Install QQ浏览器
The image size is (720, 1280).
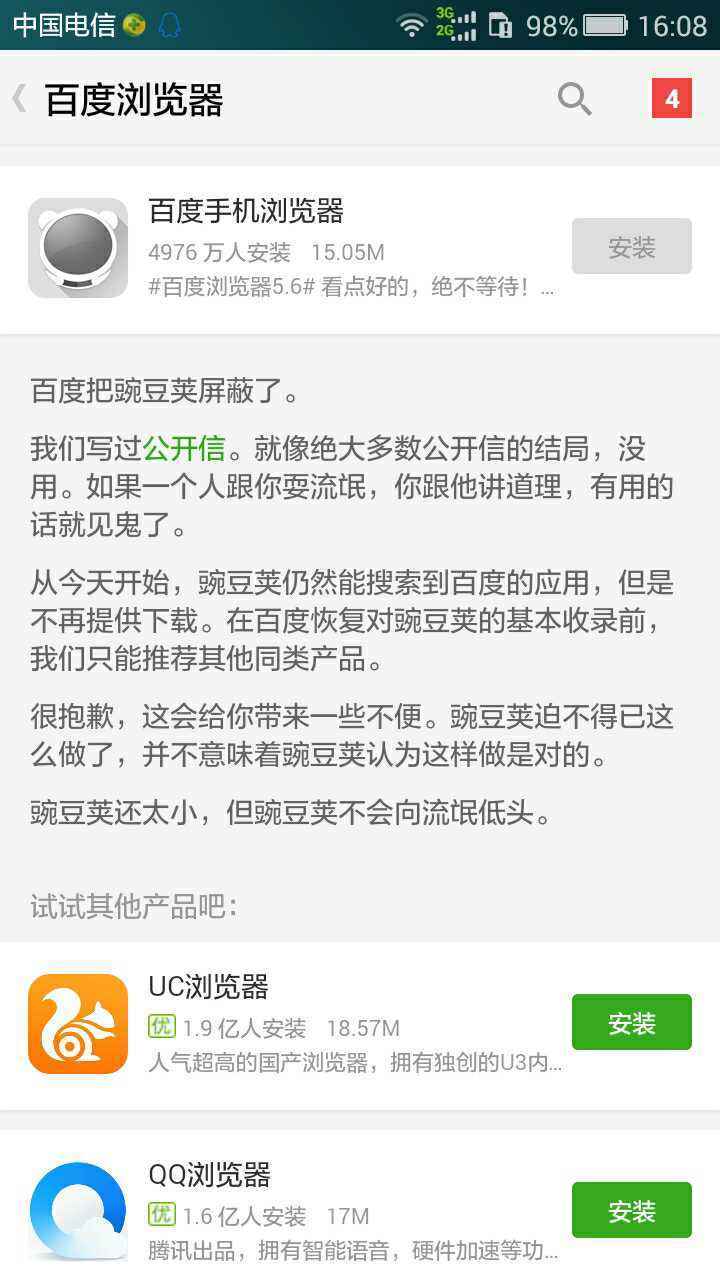pos(631,1211)
